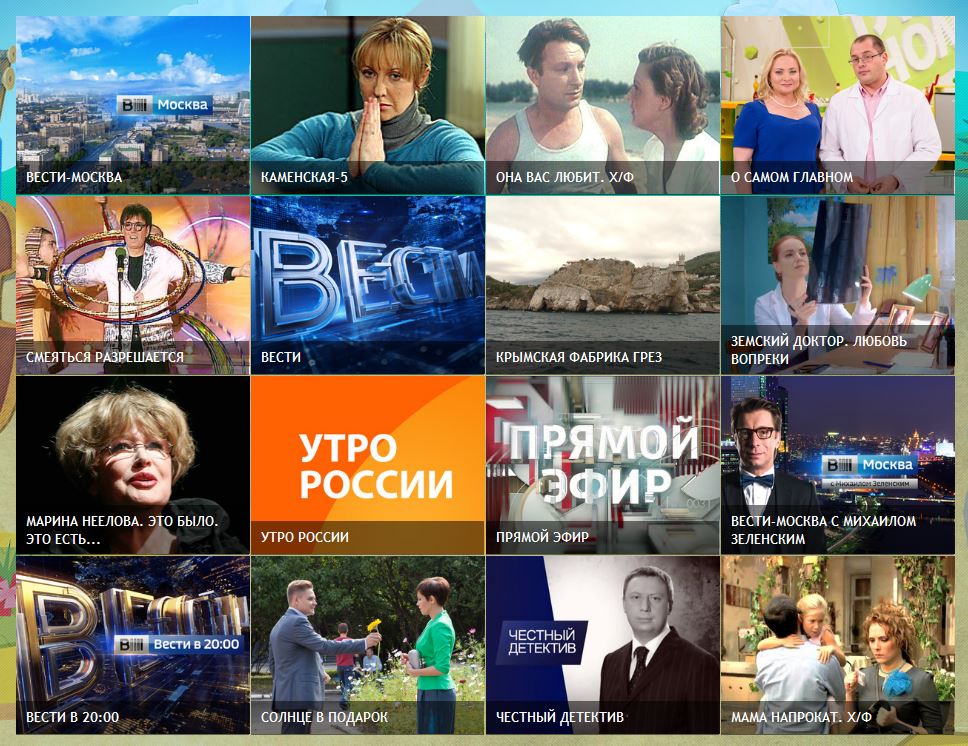Open the О самом главном show
Viewport: 968px width, 746px height.
tap(837, 105)
